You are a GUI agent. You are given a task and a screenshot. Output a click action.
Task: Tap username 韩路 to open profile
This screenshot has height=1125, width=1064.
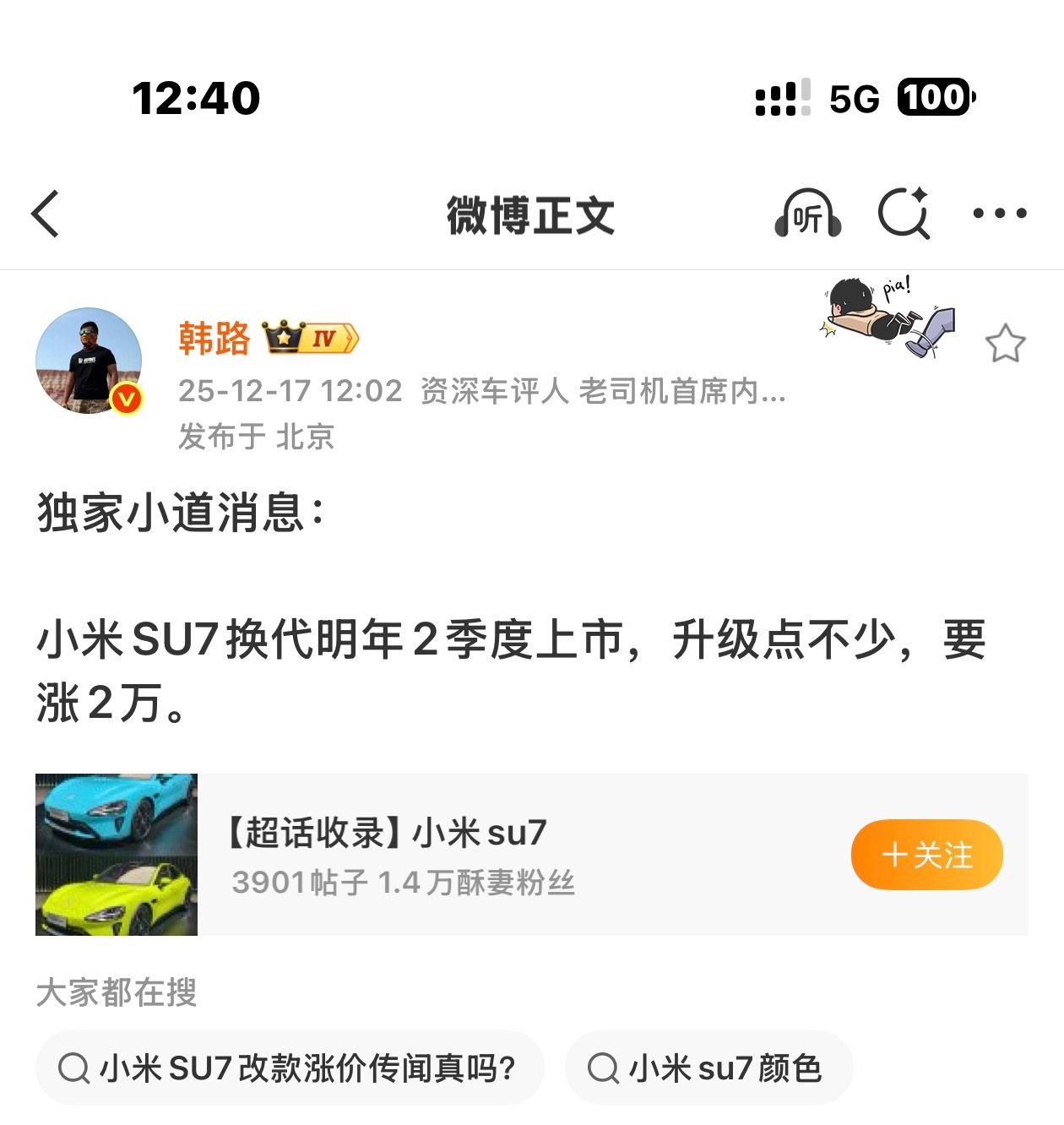[x=215, y=338]
